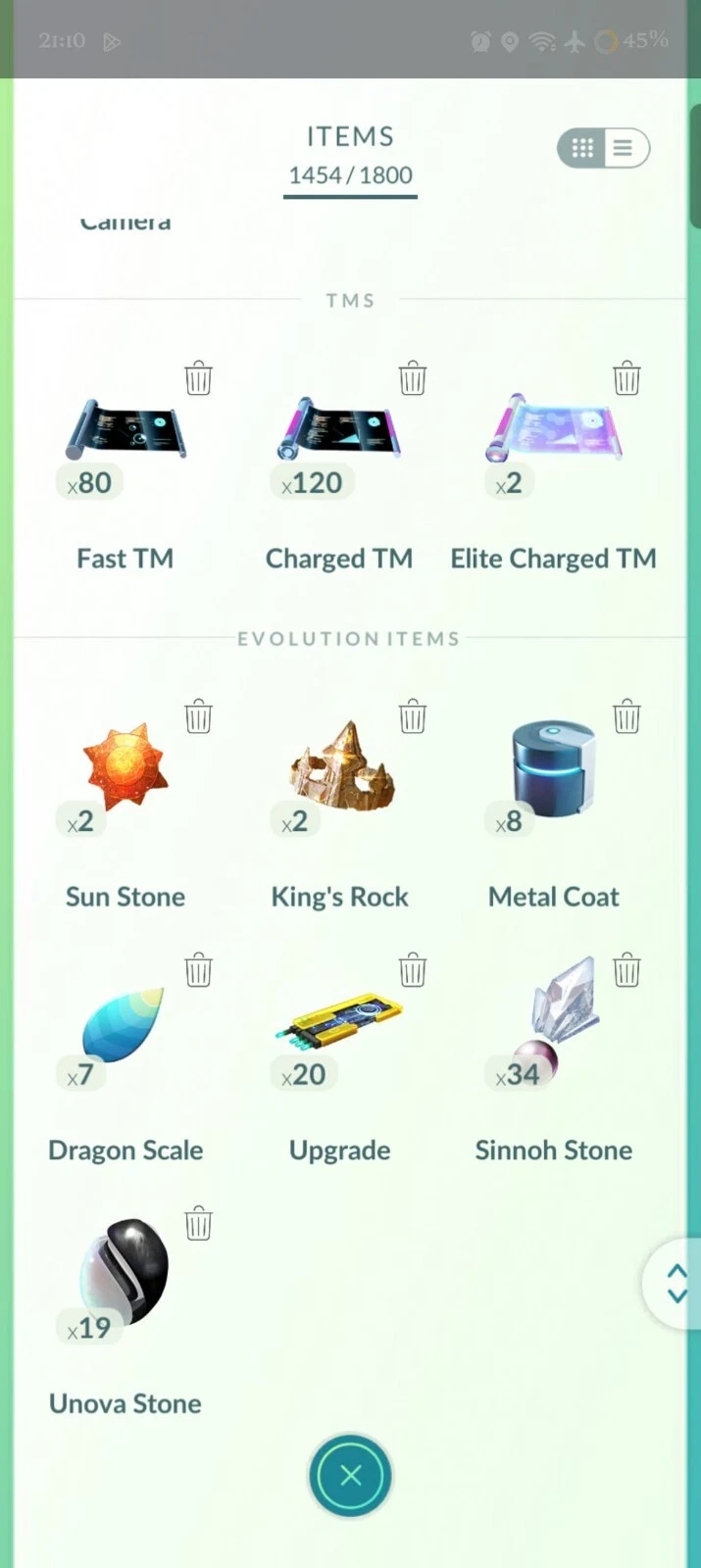Discard Fast TM using trash icon
Viewport: 701px width, 1568px height.
(x=198, y=378)
